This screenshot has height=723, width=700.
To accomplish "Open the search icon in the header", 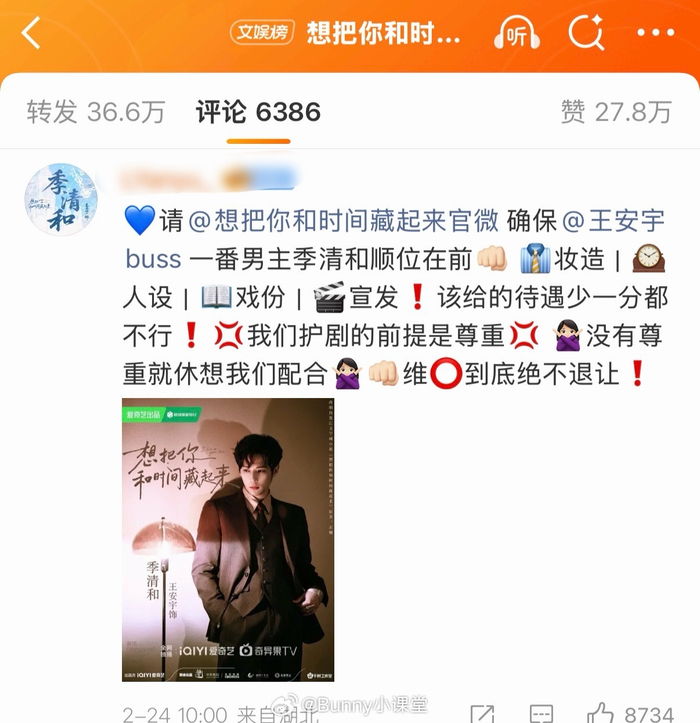I will coord(586,32).
